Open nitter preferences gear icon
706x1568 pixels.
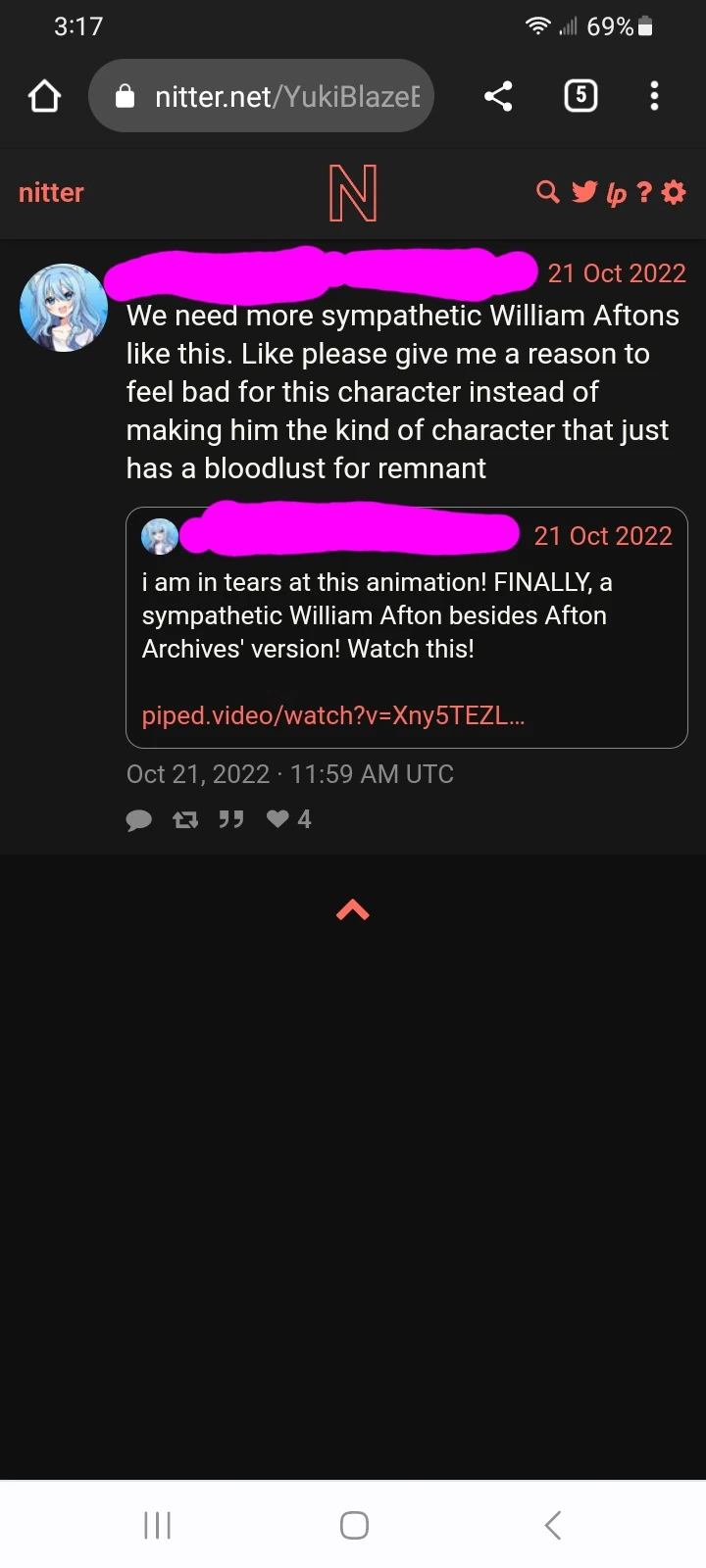coord(674,192)
